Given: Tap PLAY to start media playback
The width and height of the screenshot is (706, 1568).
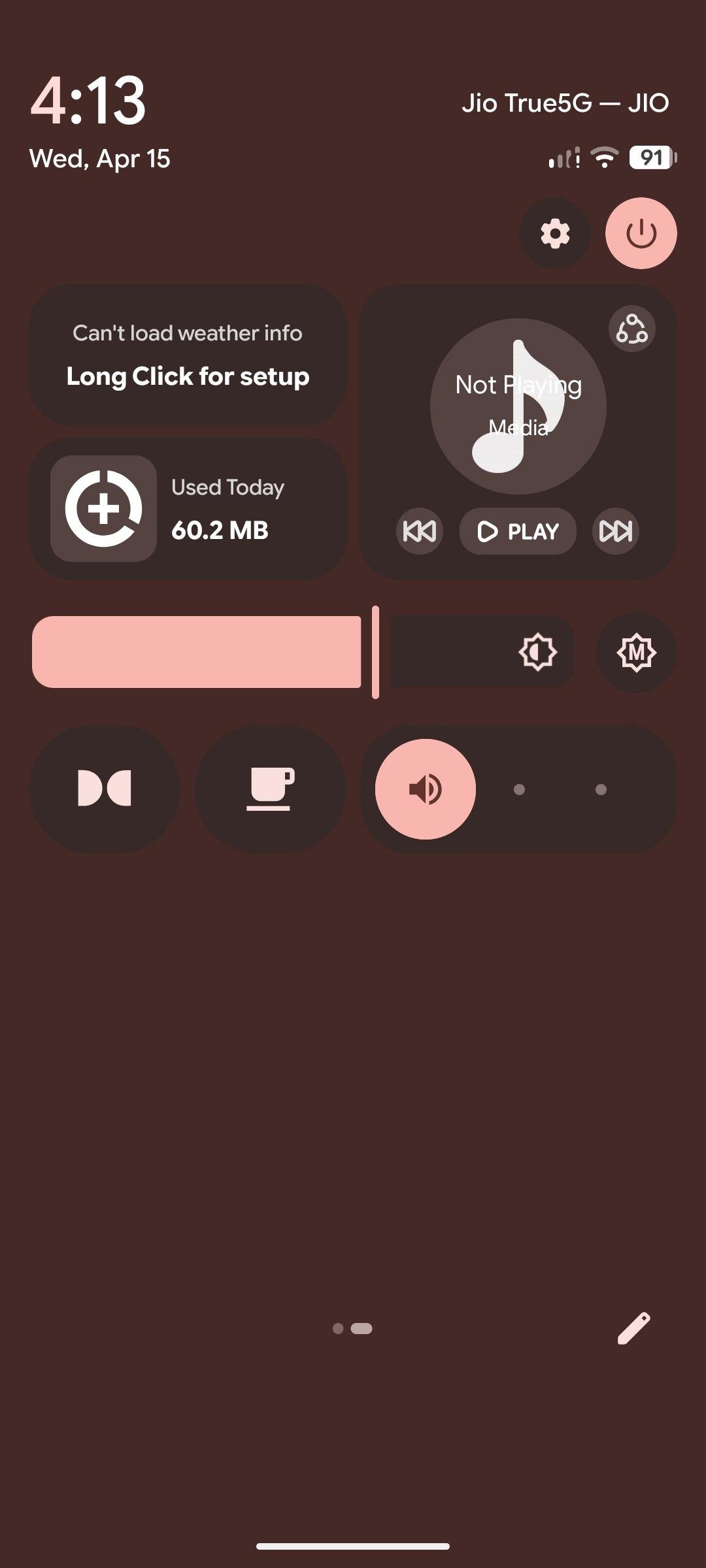Looking at the screenshot, I should pos(518,531).
